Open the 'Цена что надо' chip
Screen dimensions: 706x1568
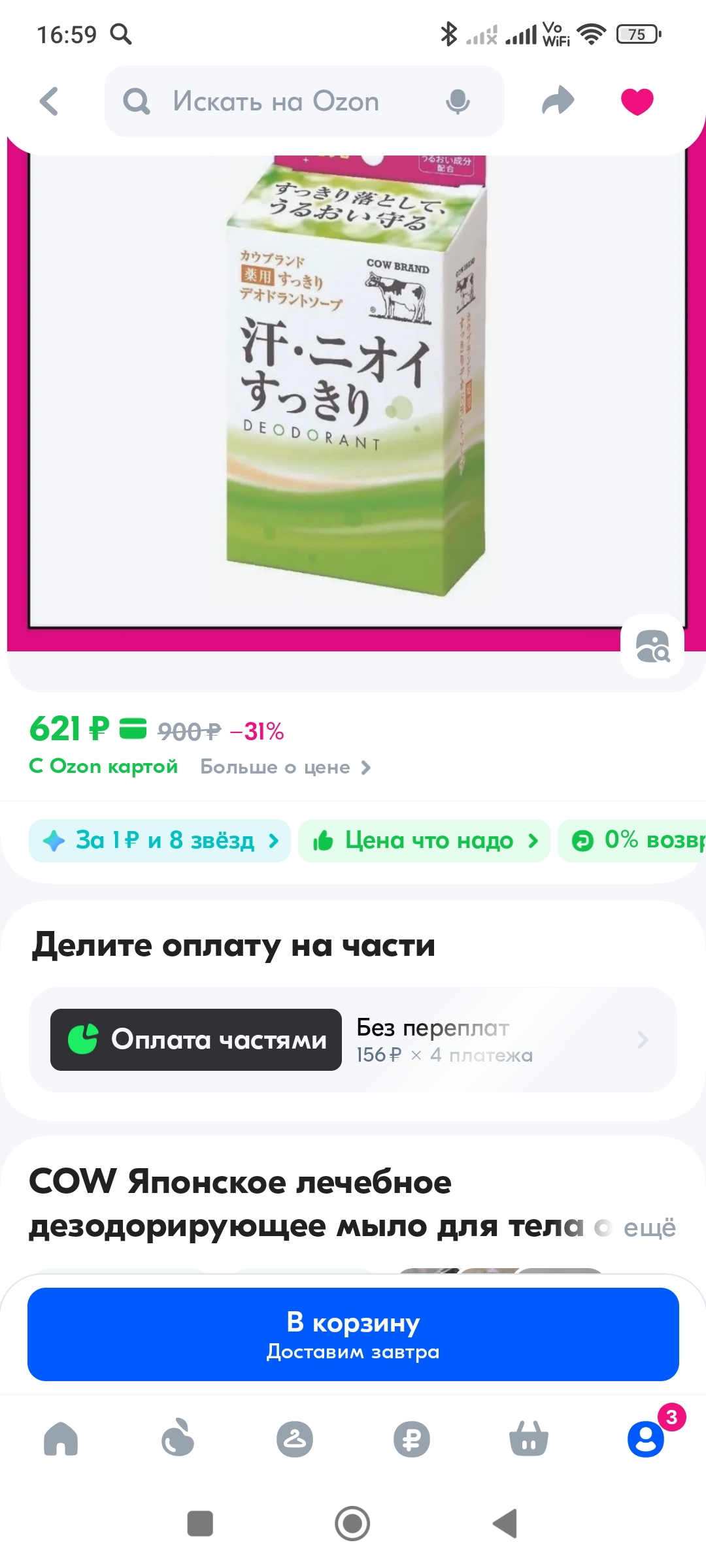424,840
